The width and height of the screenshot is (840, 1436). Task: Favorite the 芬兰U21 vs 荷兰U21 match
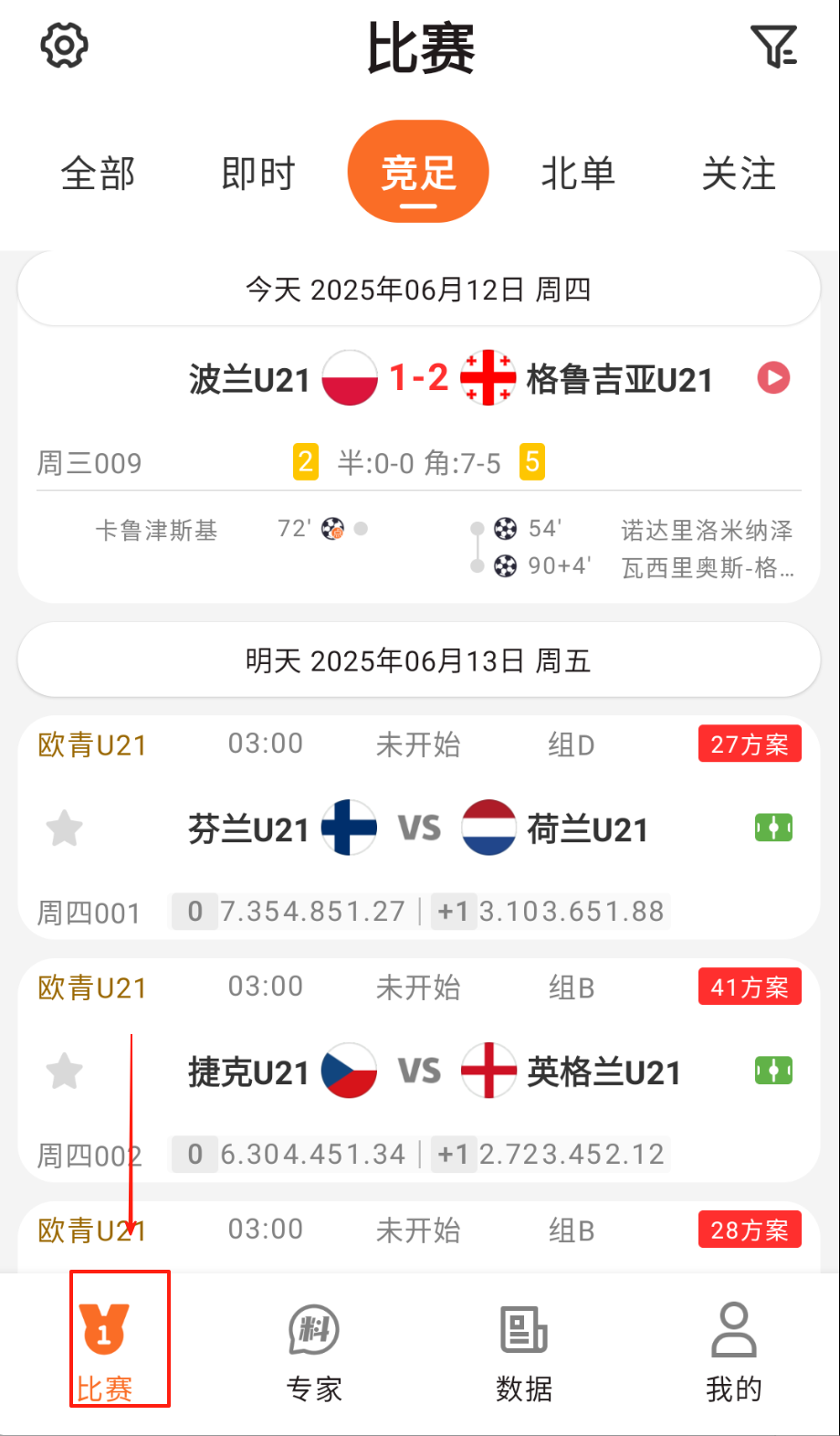tap(65, 829)
